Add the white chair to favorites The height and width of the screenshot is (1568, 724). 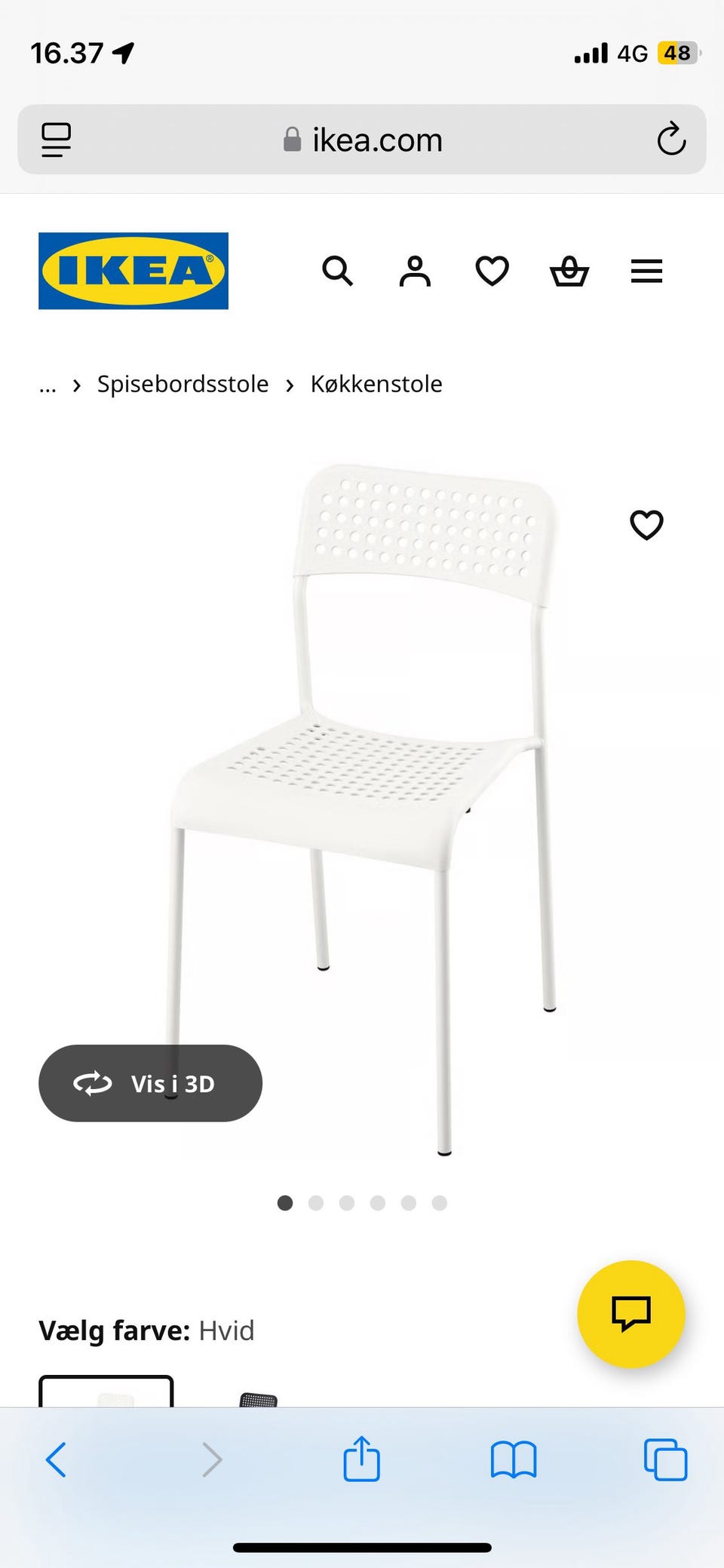tap(646, 525)
